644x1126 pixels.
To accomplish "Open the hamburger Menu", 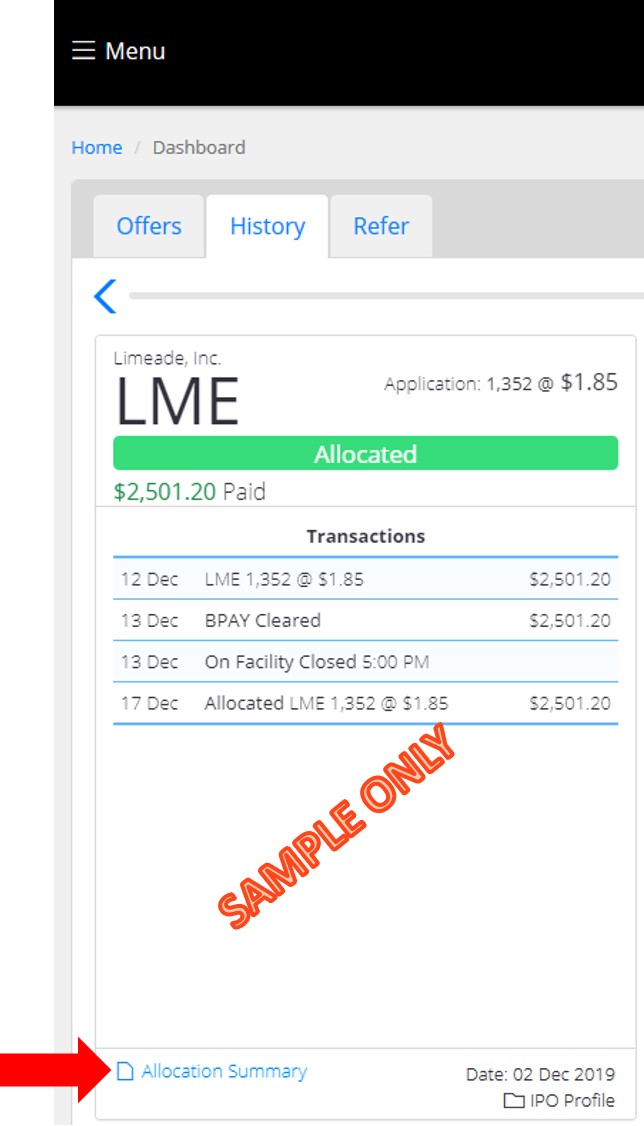I will pyautogui.click(x=118, y=50).
